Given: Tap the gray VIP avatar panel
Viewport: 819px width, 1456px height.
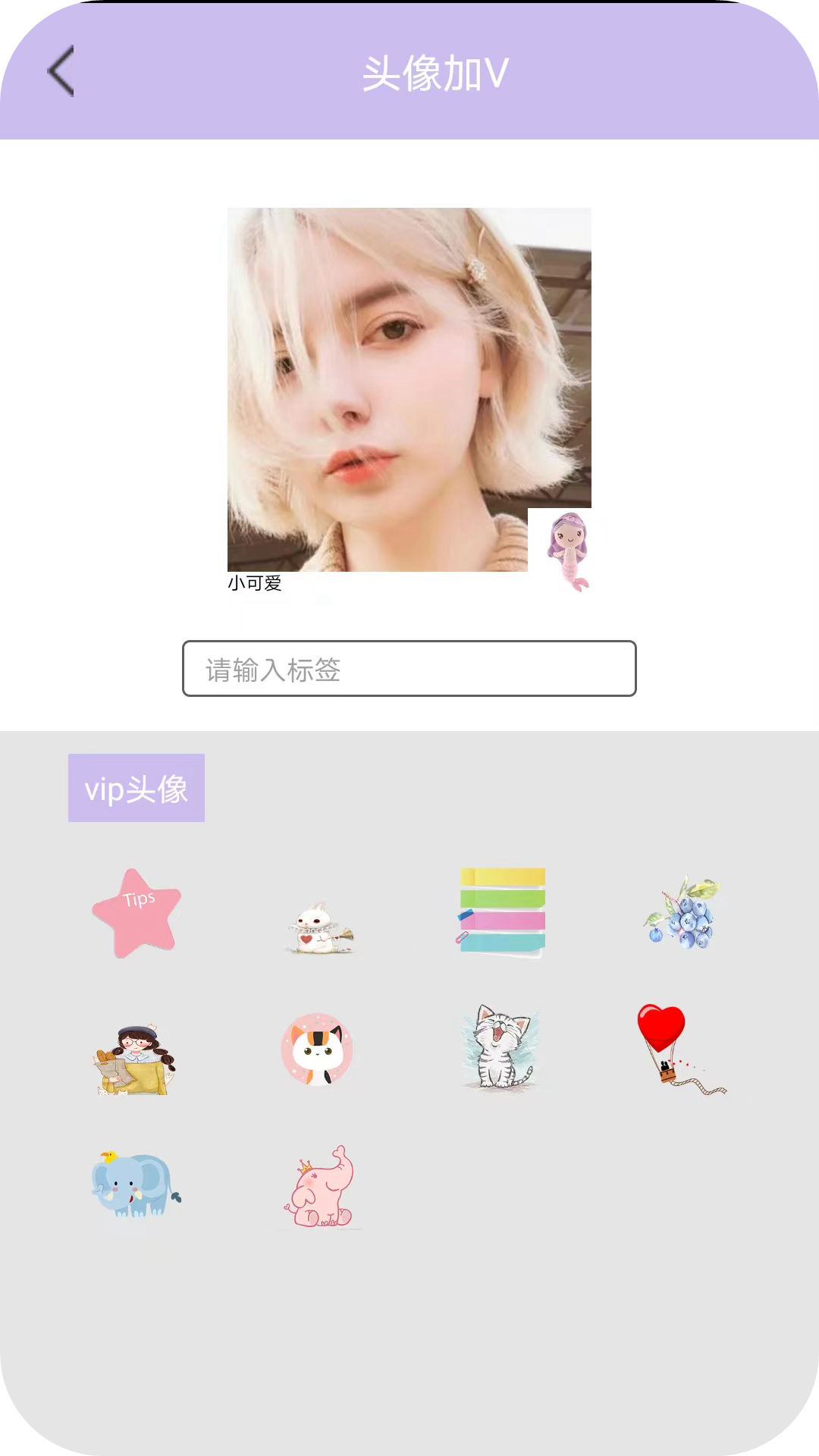Looking at the screenshot, I should click(409, 1327).
